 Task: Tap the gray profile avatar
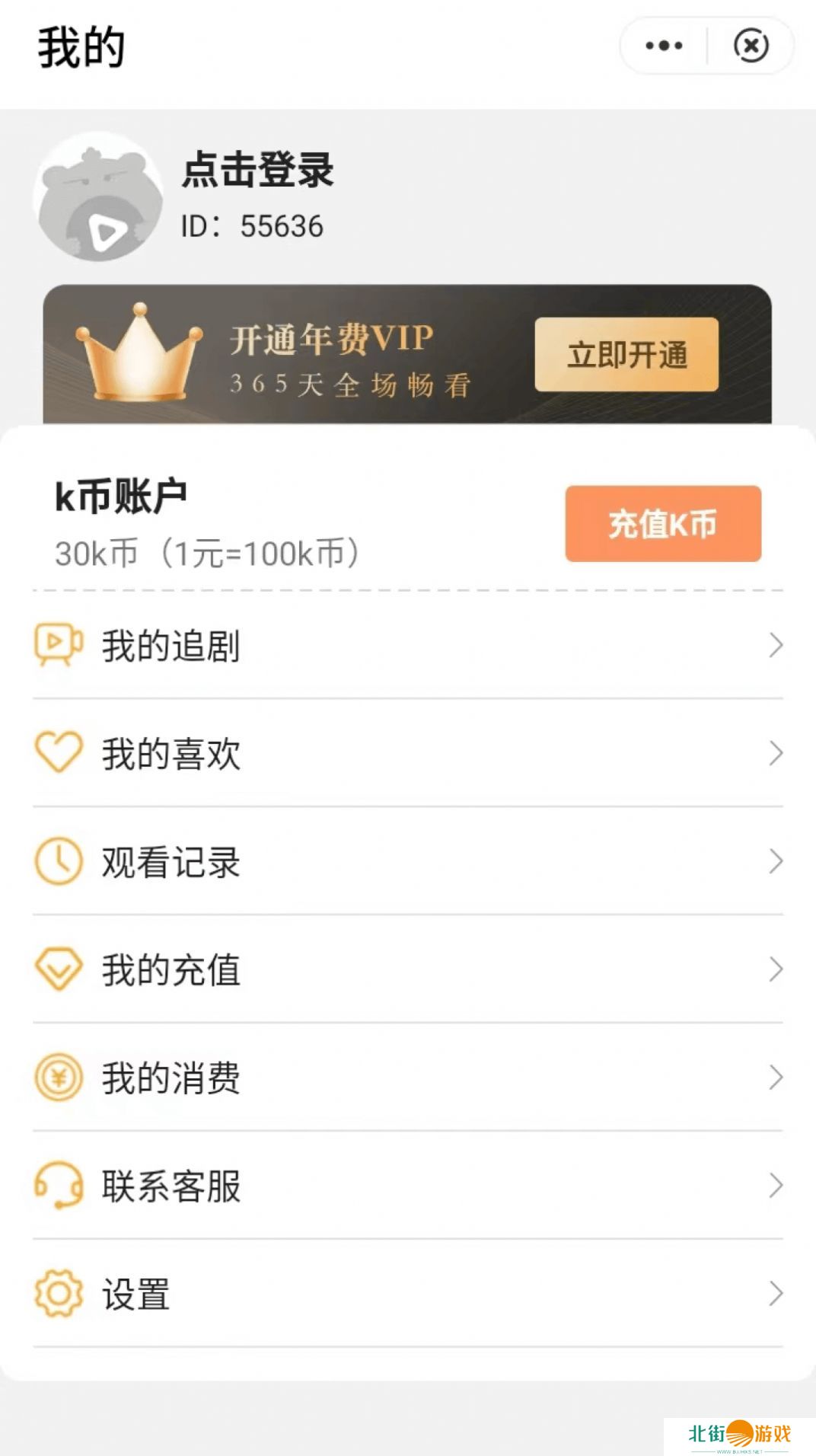(x=98, y=197)
